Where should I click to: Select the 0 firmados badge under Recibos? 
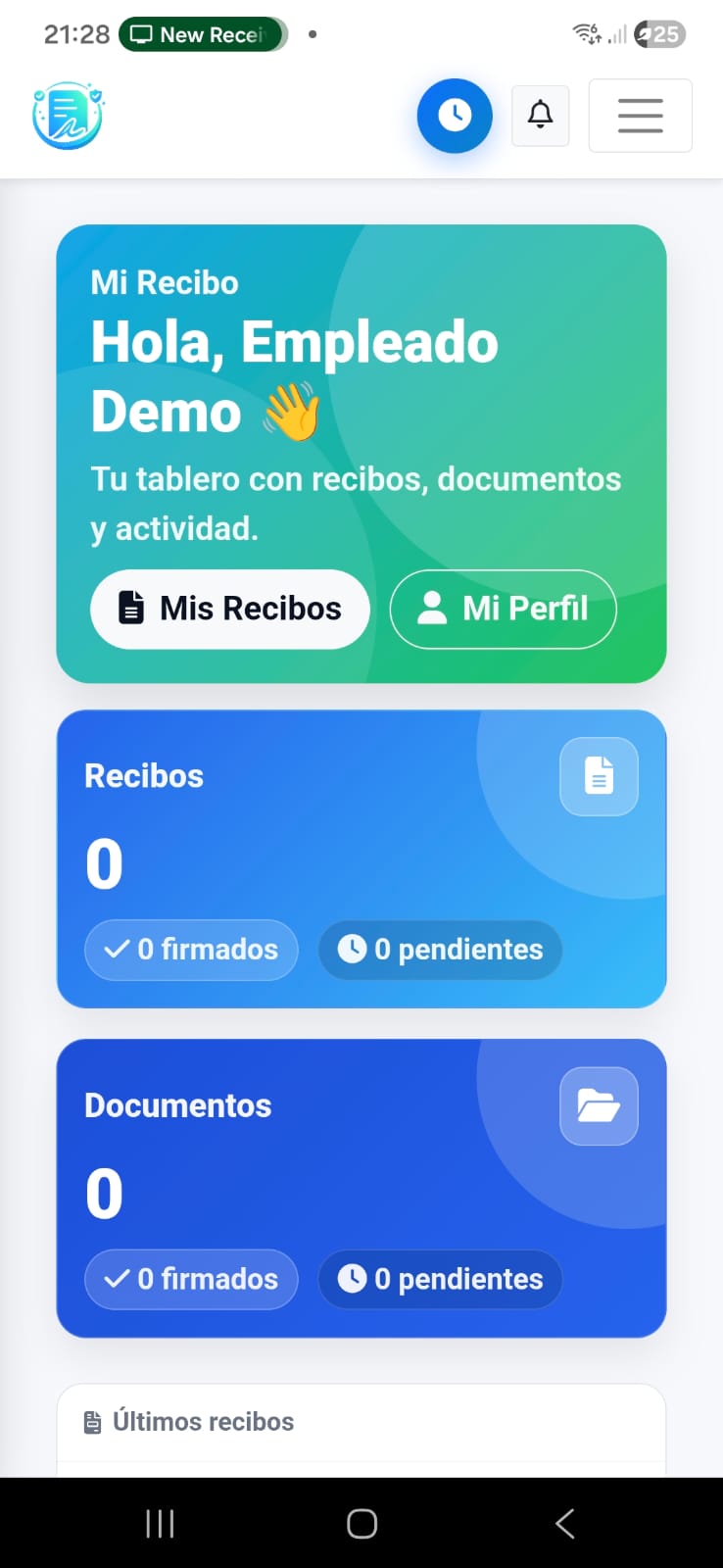click(190, 949)
